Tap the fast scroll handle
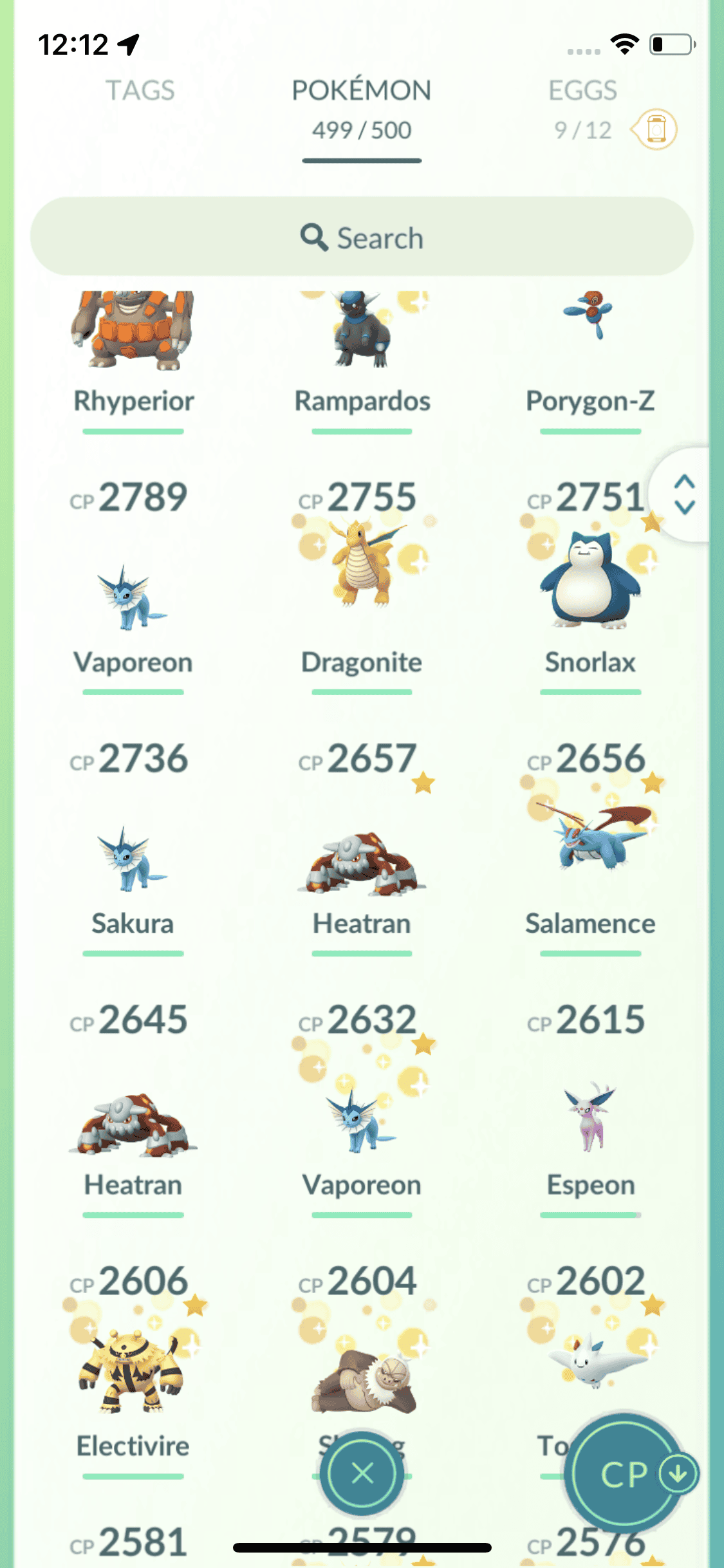 (x=684, y=494)
